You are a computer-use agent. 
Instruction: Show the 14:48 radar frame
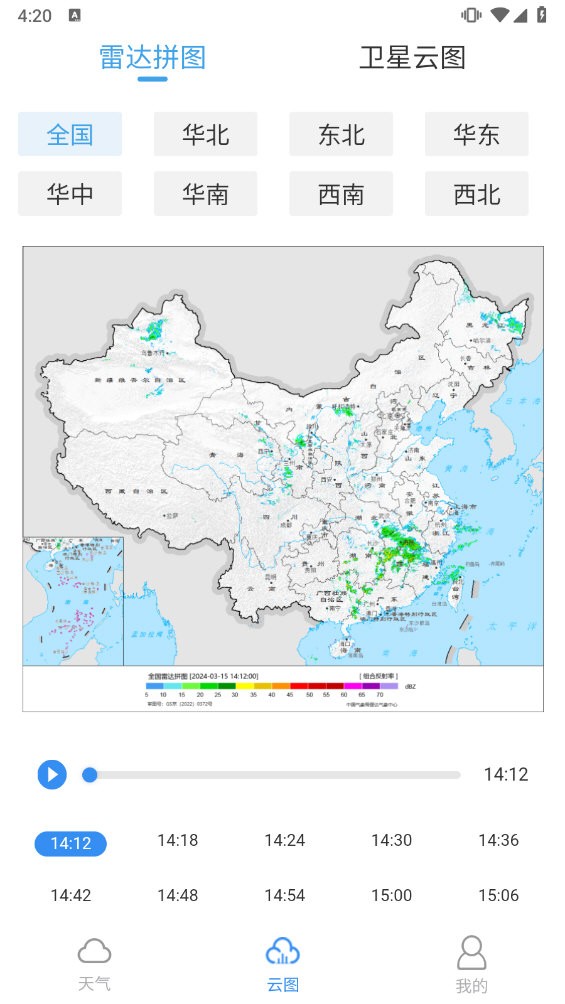point(177,895)
